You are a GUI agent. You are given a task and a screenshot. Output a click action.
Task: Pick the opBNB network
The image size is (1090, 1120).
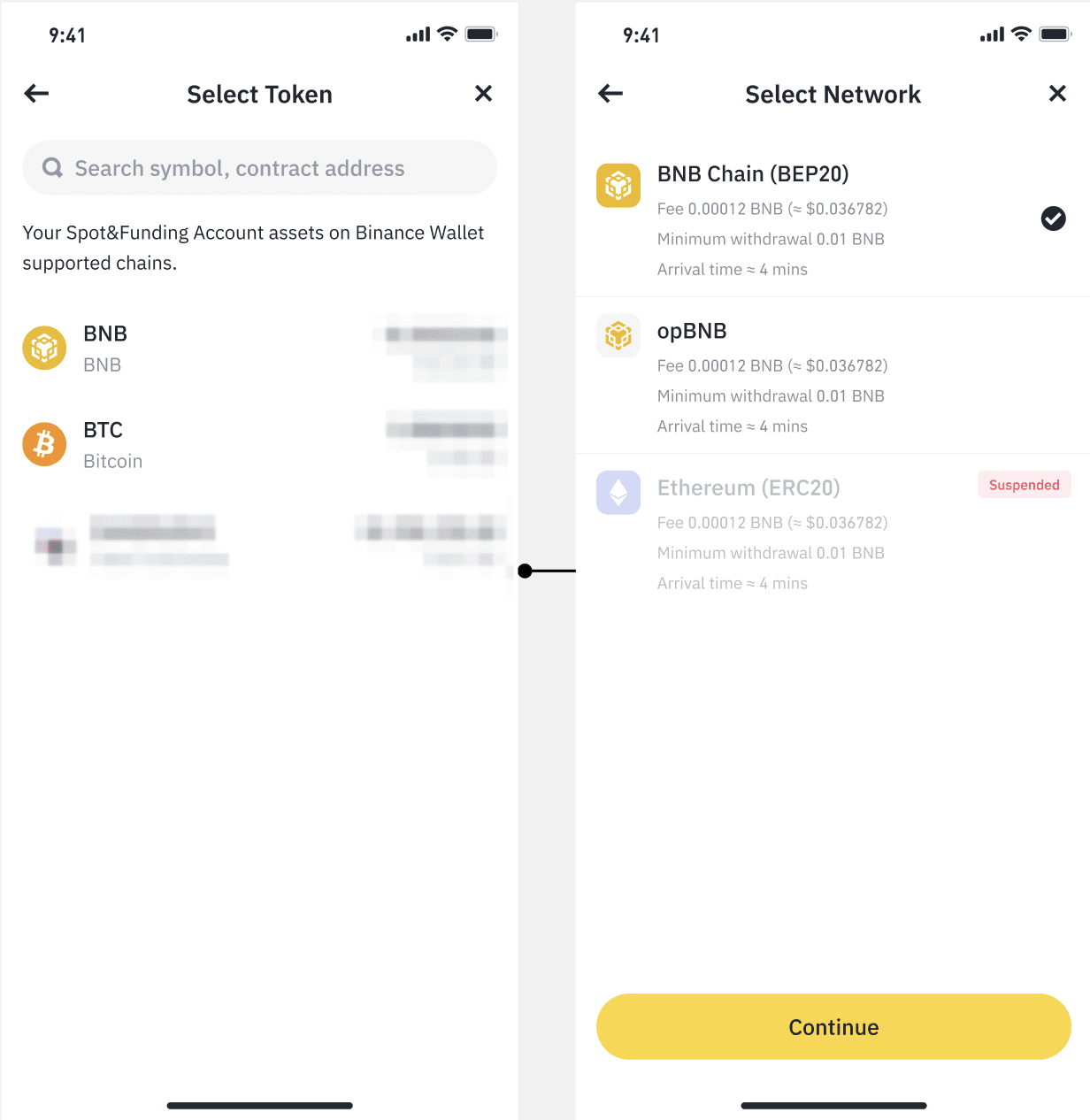pyautogui.click(x=833, y=376)
